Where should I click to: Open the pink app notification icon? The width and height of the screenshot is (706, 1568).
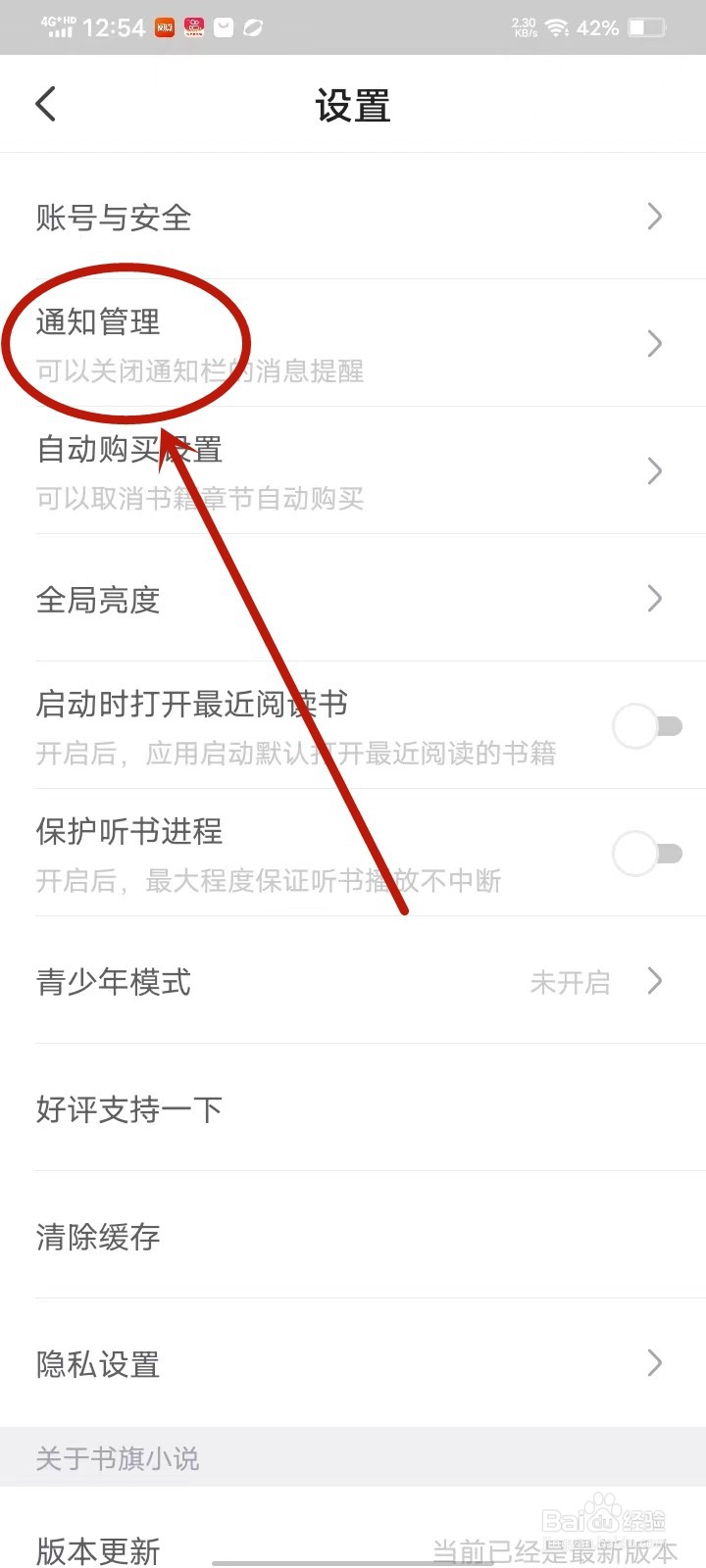[x=193, y=26]
